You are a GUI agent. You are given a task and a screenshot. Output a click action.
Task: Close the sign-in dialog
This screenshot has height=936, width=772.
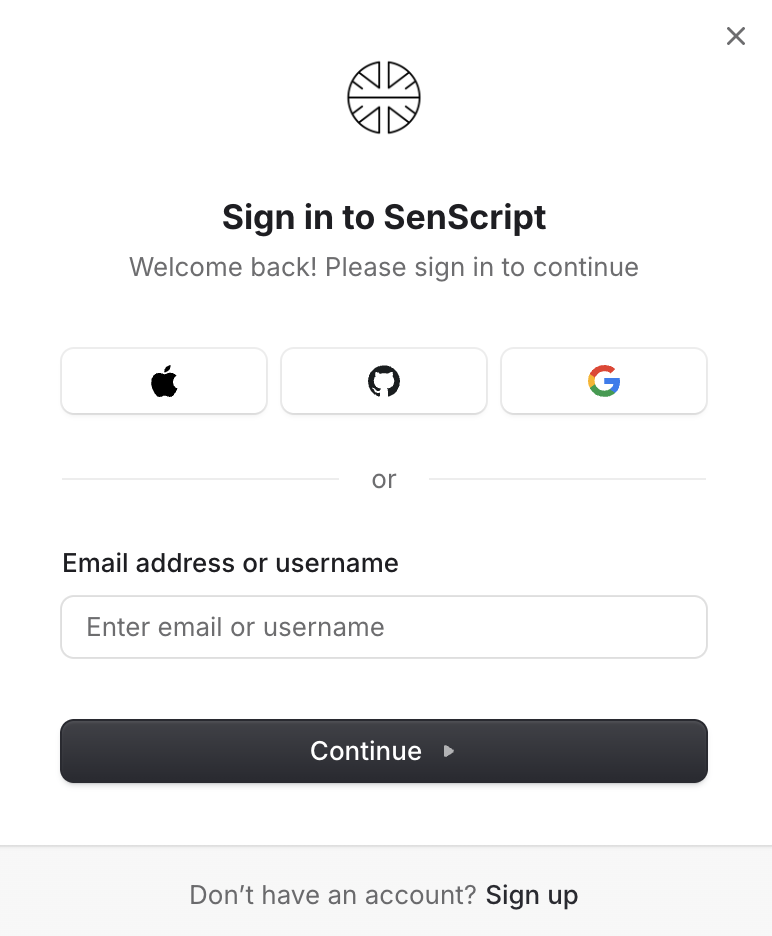tap(736, 36)
